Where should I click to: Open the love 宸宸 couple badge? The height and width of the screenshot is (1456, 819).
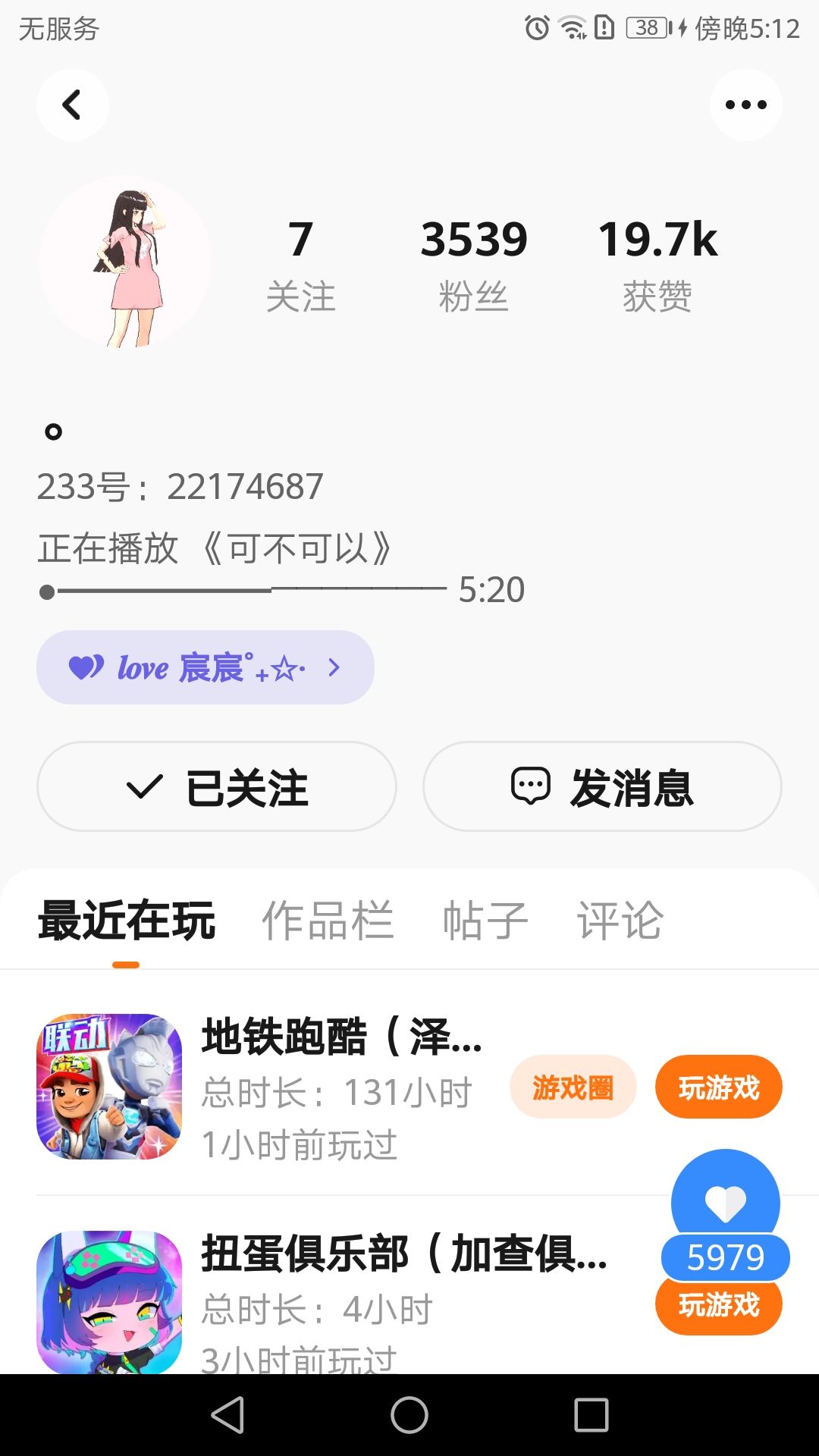pos(205,667)
